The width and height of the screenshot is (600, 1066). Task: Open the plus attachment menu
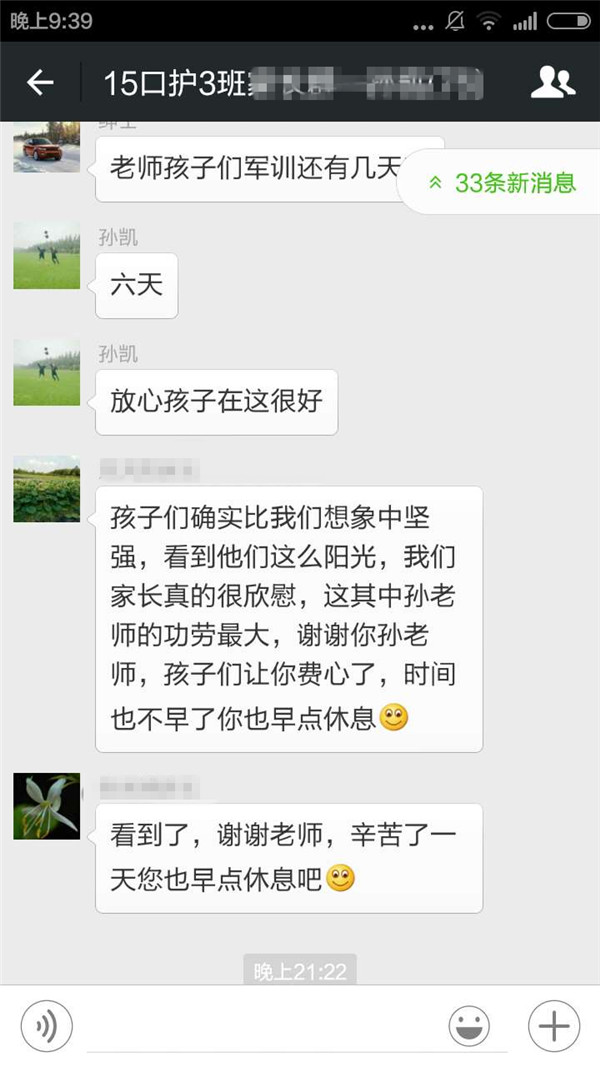[x=553, y=1026]
